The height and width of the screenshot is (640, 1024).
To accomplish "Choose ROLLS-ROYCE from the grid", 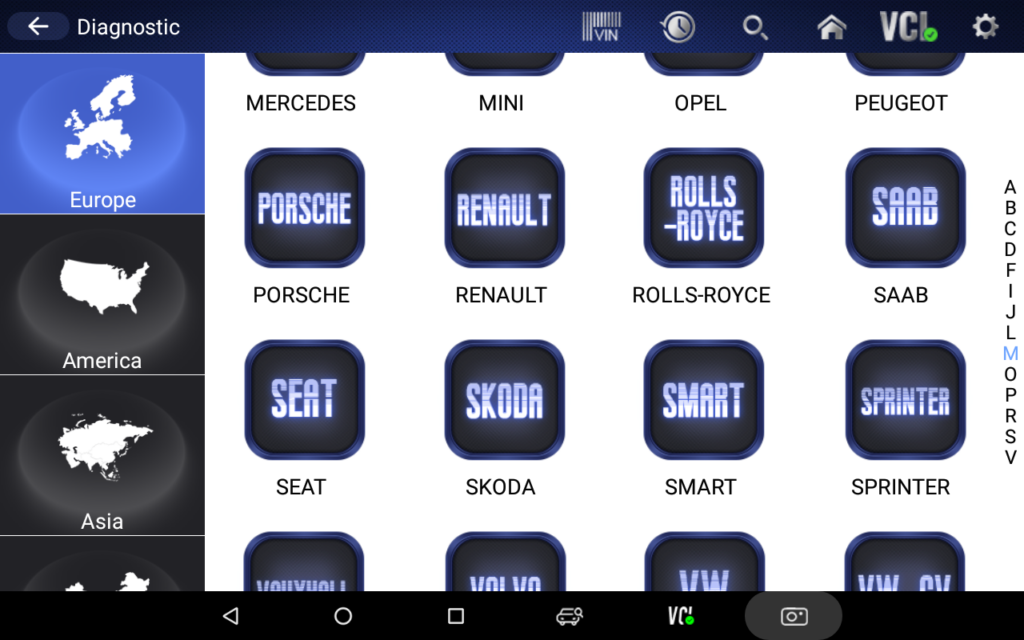I will pyautogui.click(x=704, y=208).
